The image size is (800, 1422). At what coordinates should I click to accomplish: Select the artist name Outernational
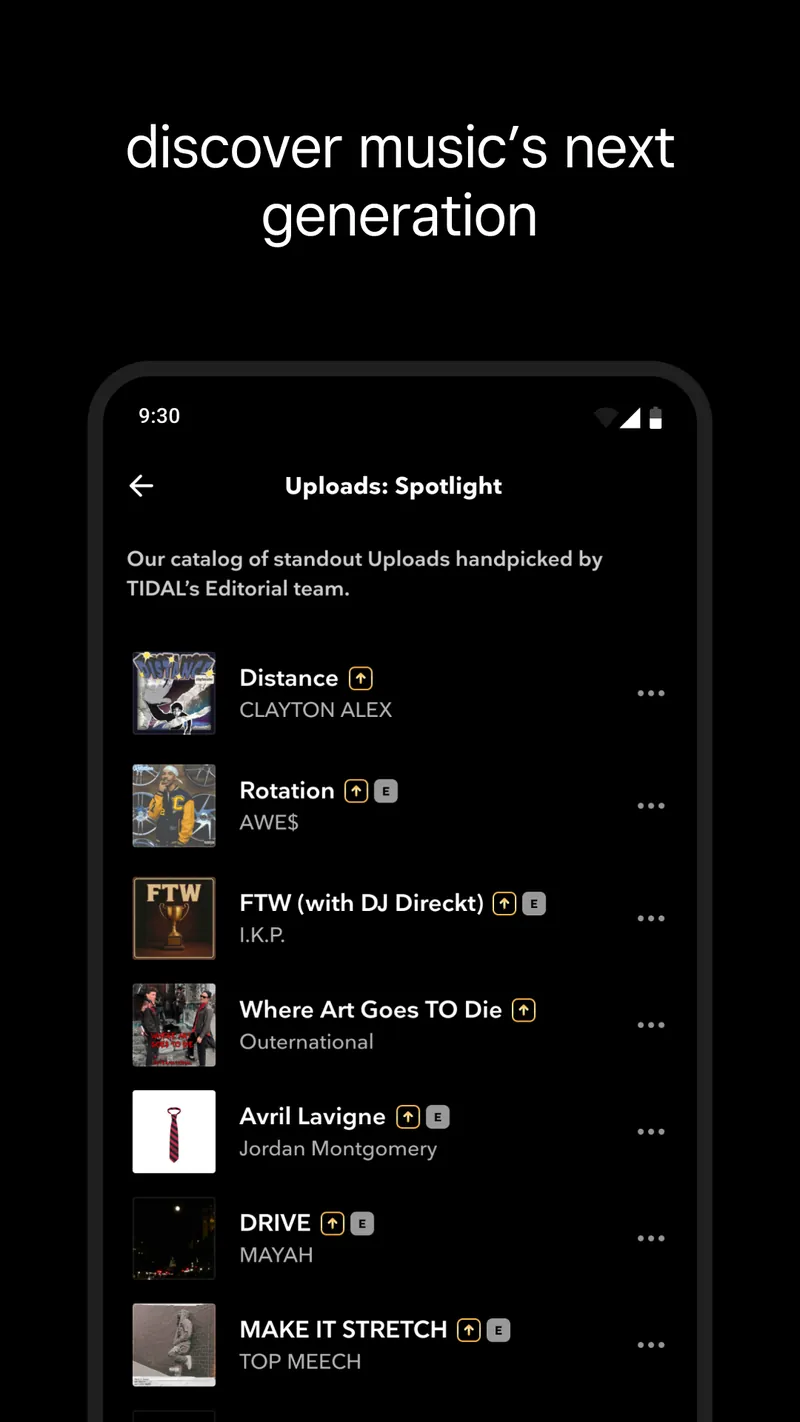coord(306,1042)
